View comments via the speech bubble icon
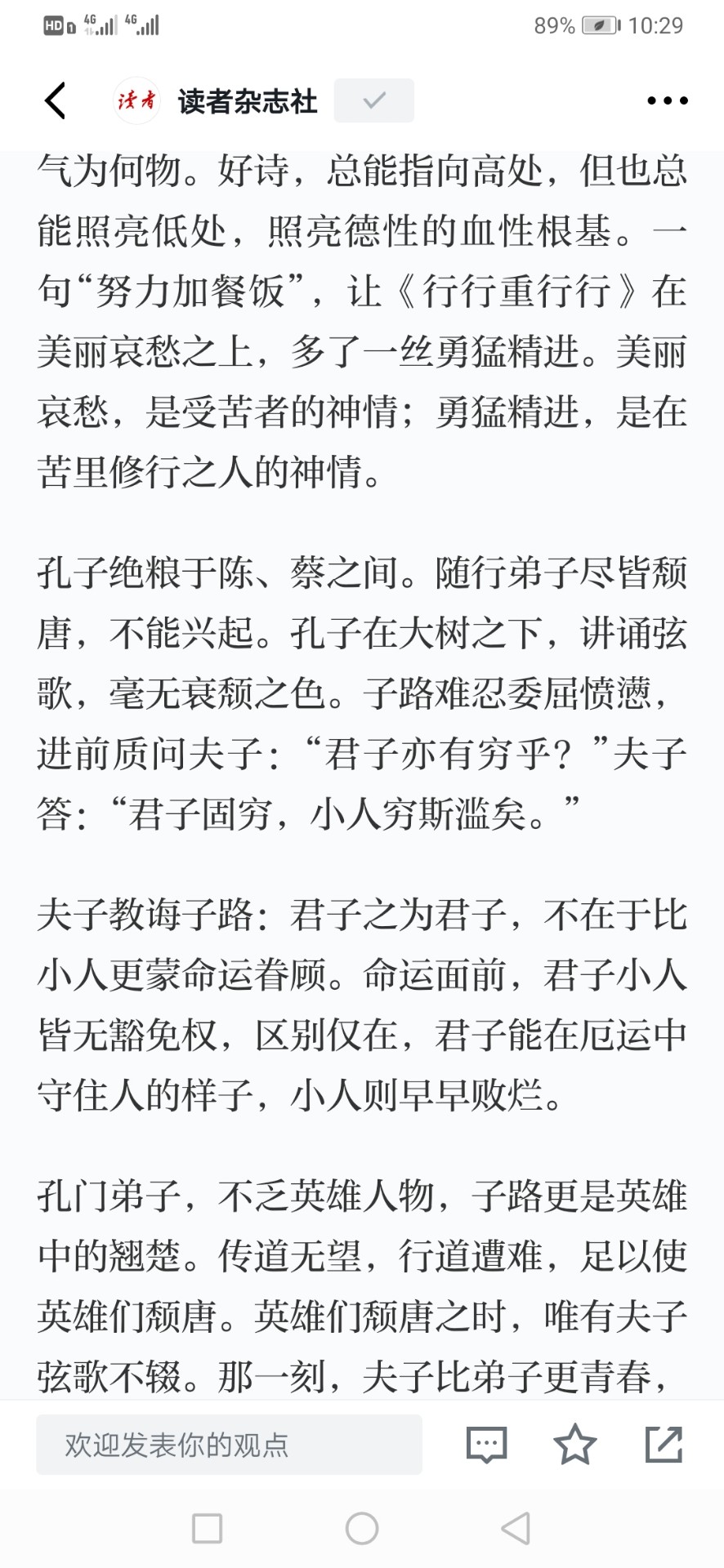Screen dimensions: 724x1568 [x=487, y=1445]
